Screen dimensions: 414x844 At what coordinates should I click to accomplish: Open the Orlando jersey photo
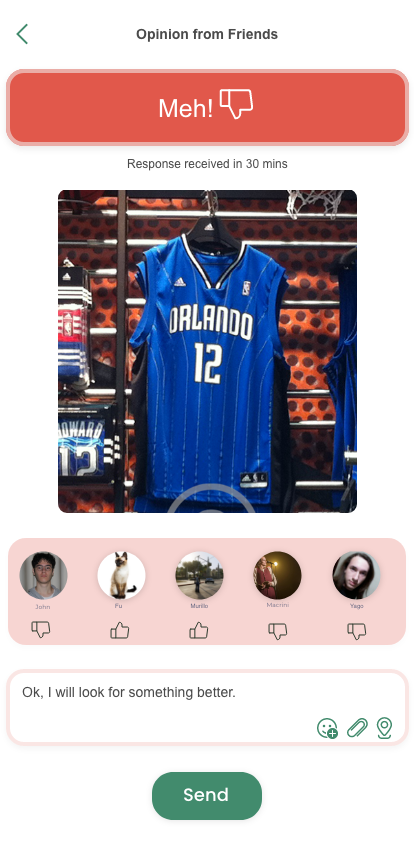click(x=207, y=351)
